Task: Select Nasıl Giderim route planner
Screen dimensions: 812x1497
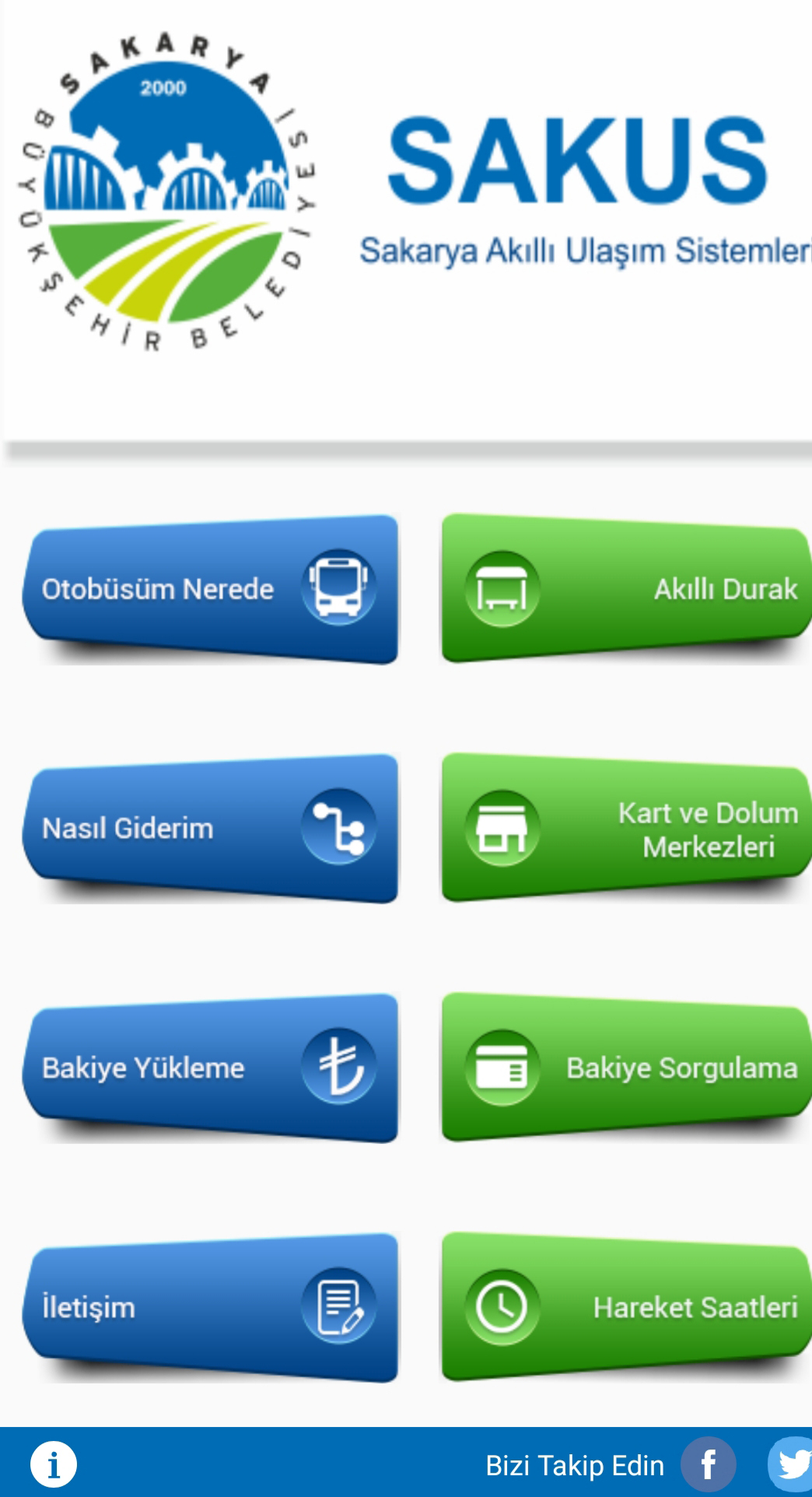Action: pos(210,829)
